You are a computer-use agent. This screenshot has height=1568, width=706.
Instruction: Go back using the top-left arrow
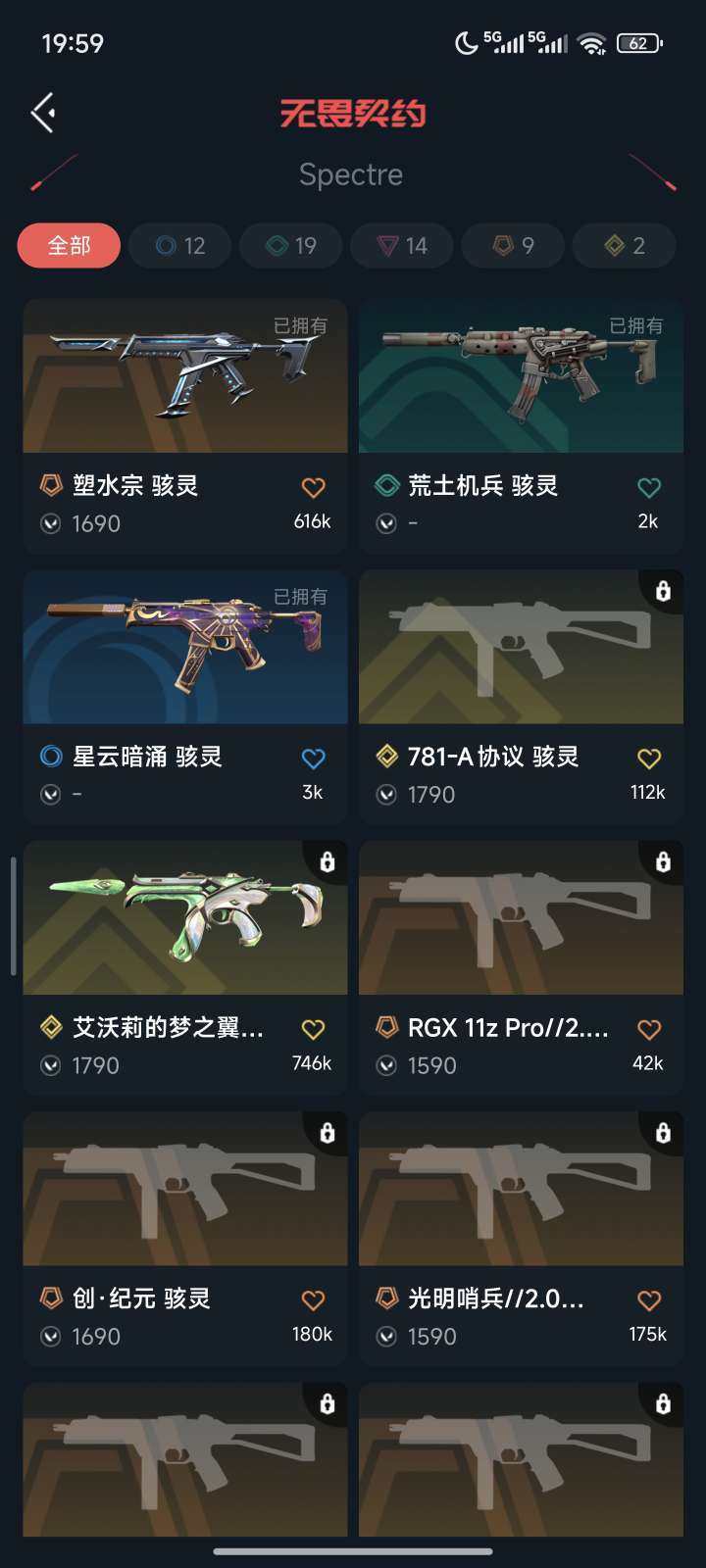tap(43, 114)
